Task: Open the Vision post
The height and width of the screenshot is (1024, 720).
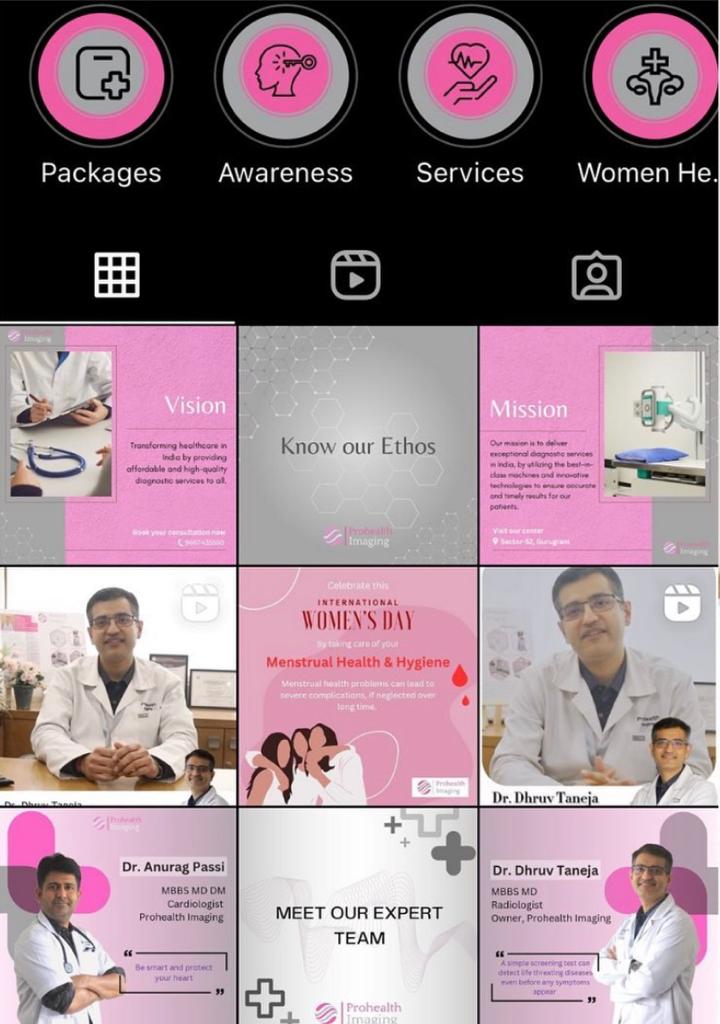Action: tap(118, 445)
